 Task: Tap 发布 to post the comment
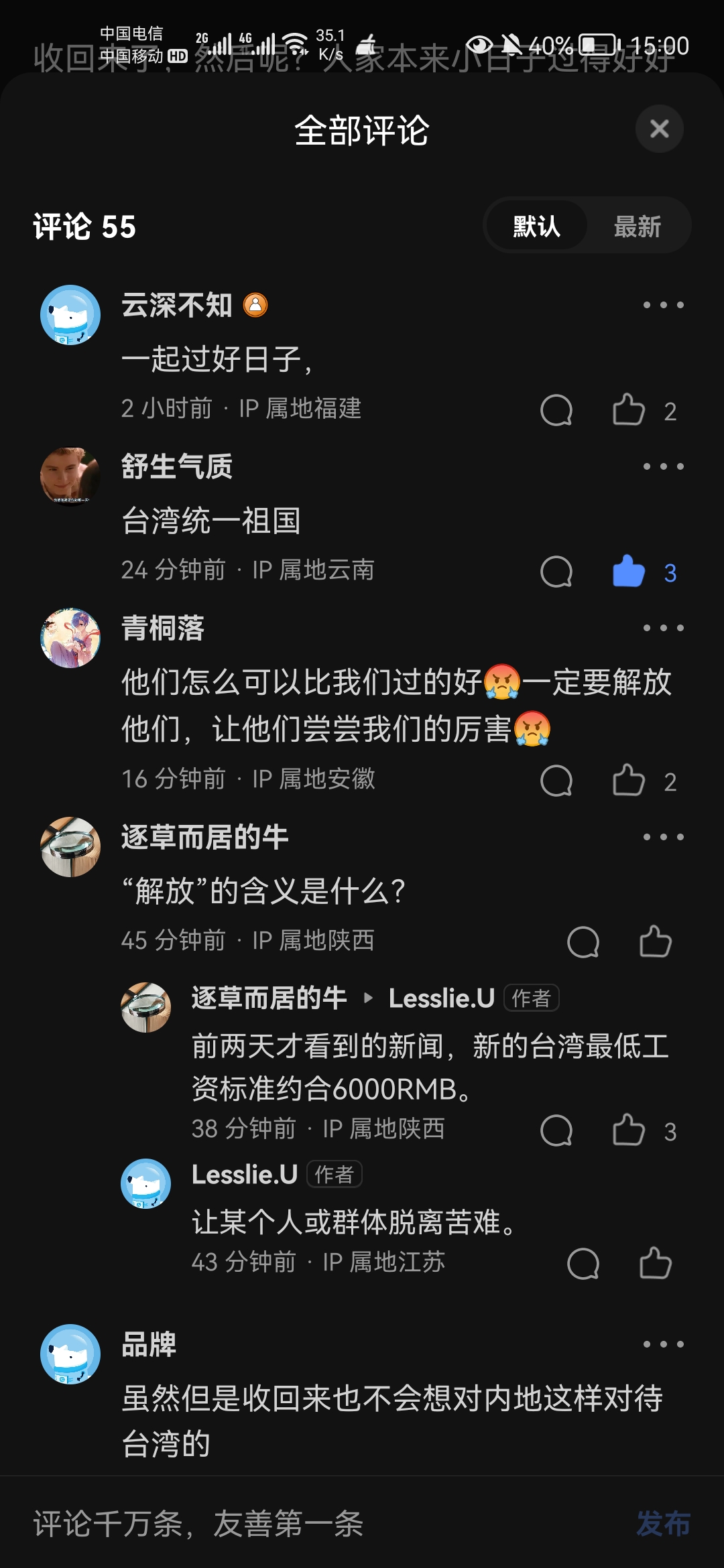(662, 1524)
